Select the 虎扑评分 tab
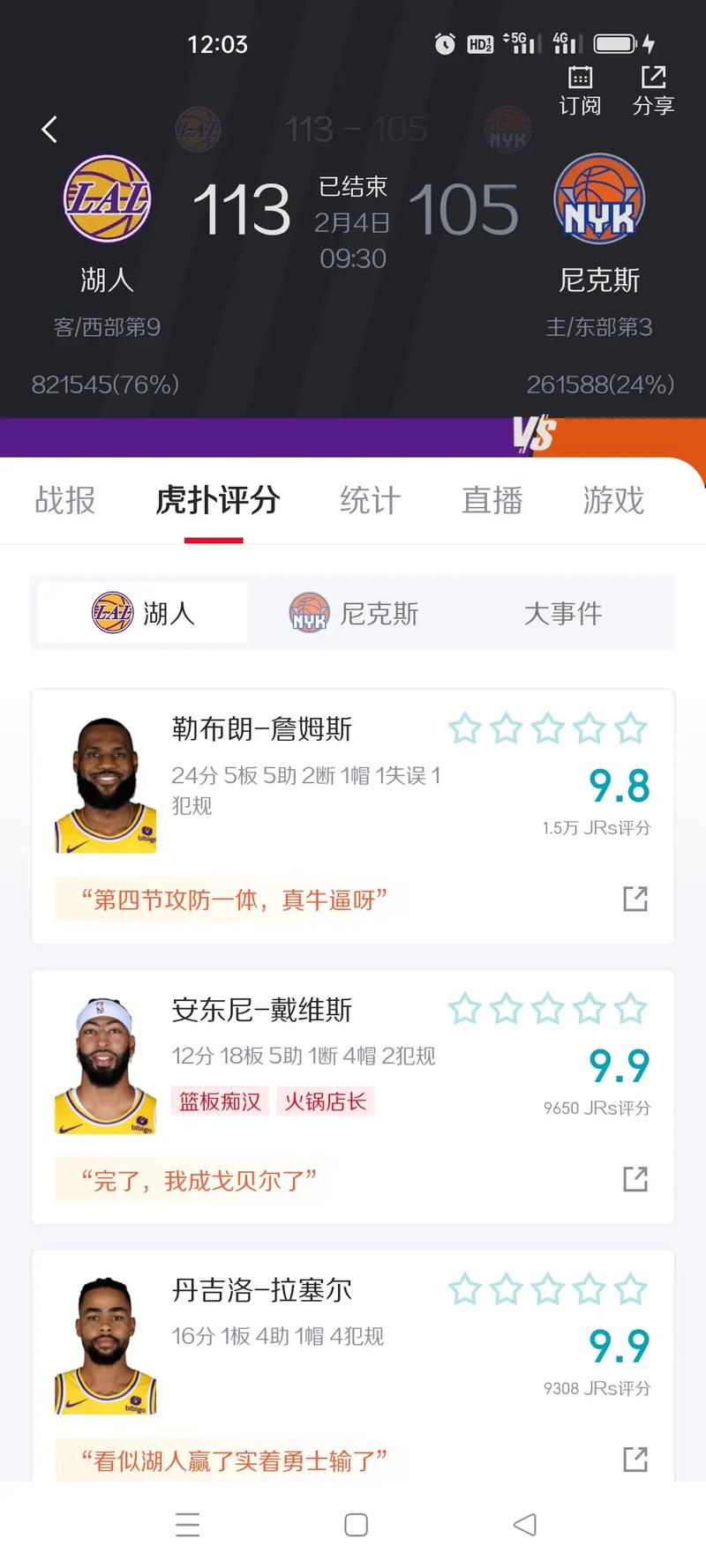 coord(217,500)
